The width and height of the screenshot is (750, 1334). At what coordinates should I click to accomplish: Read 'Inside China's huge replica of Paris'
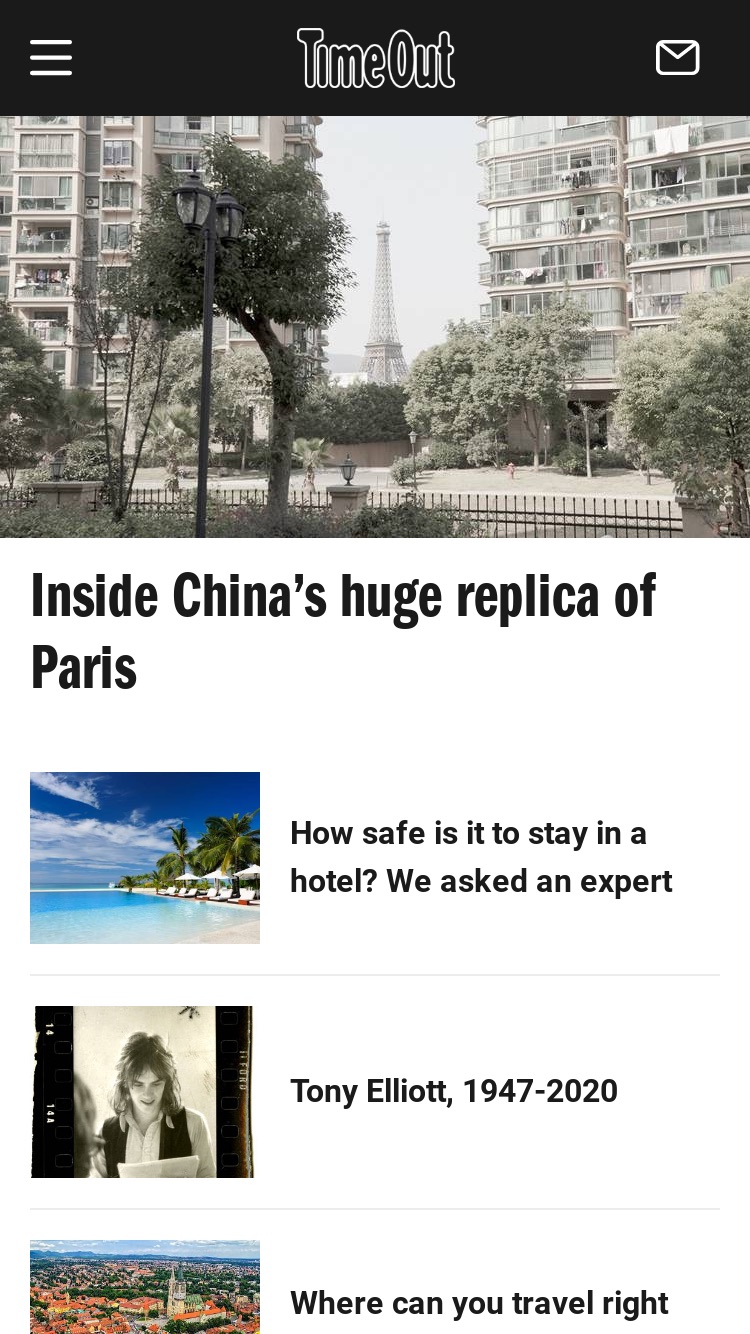pos(343,632)
